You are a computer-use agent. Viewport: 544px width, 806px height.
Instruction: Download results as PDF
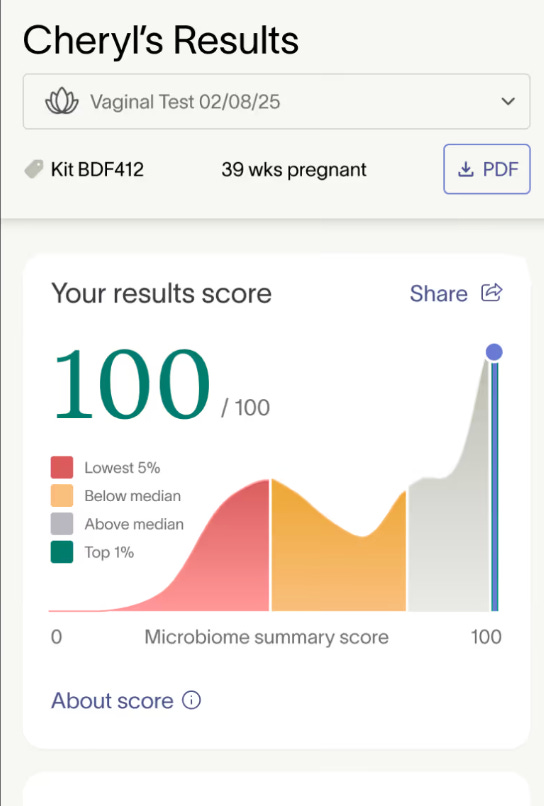pos(486,169)
